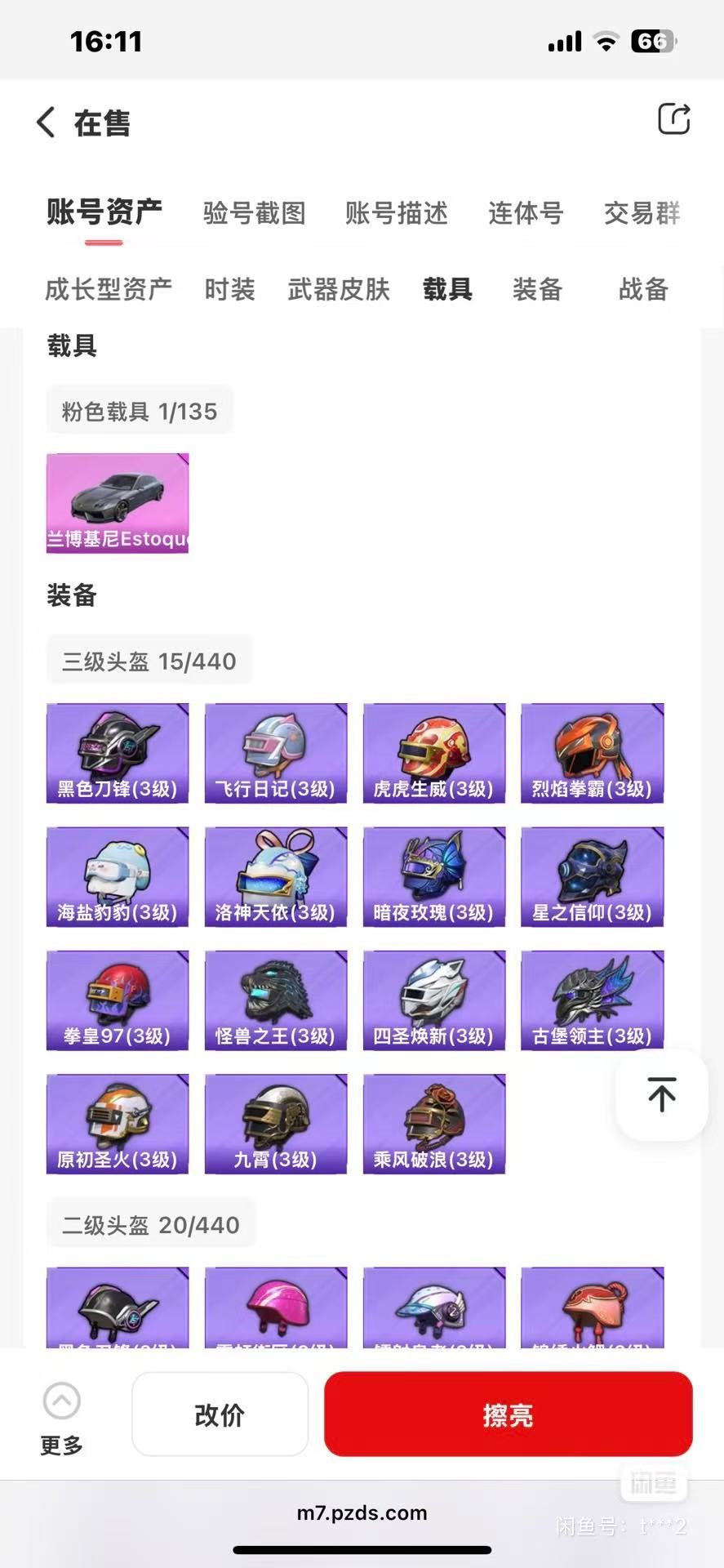This screenshot has width=724, height=1568.
Task: Tap the red 擦亮 button
Action: pyautogui.click(x=508, y=1414)
